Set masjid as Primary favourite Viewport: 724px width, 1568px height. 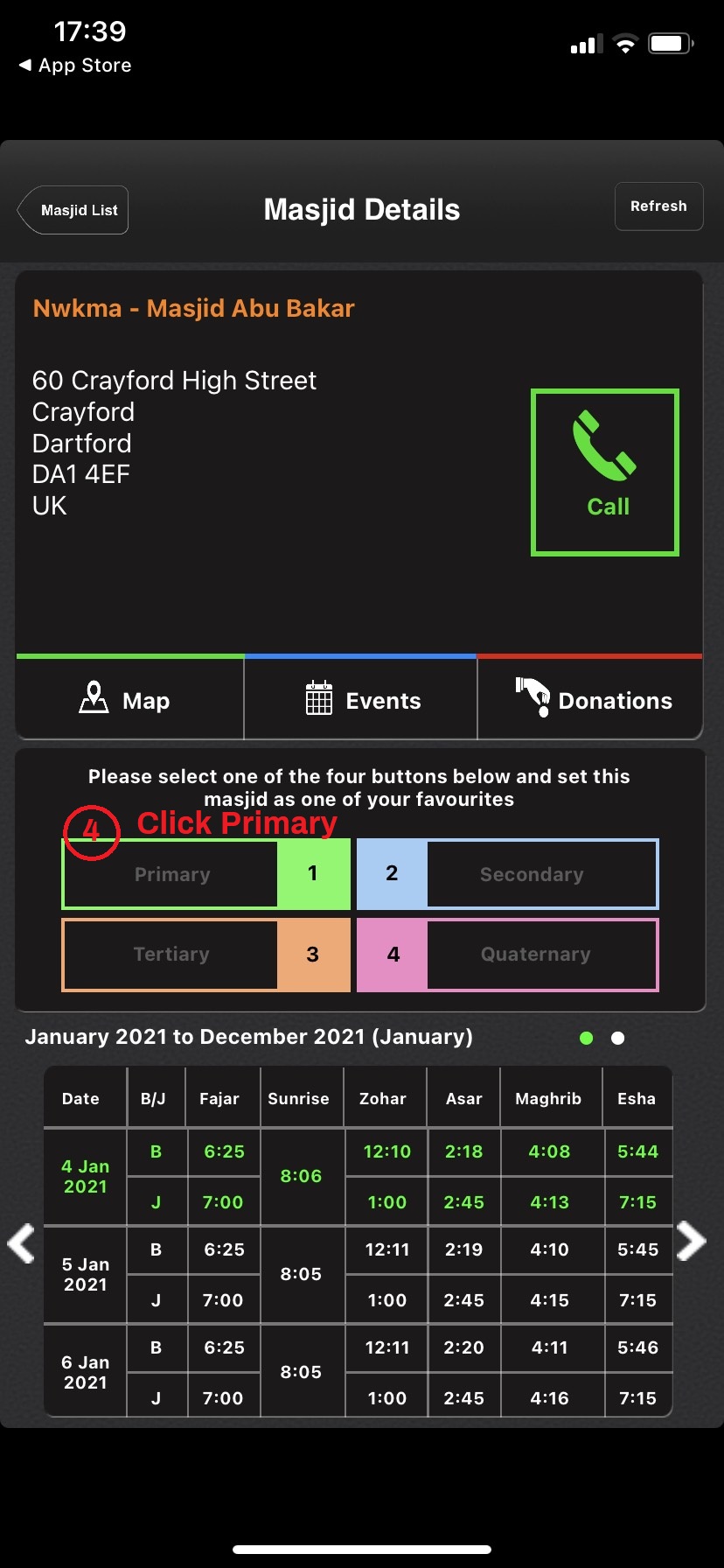coord(205,874)
